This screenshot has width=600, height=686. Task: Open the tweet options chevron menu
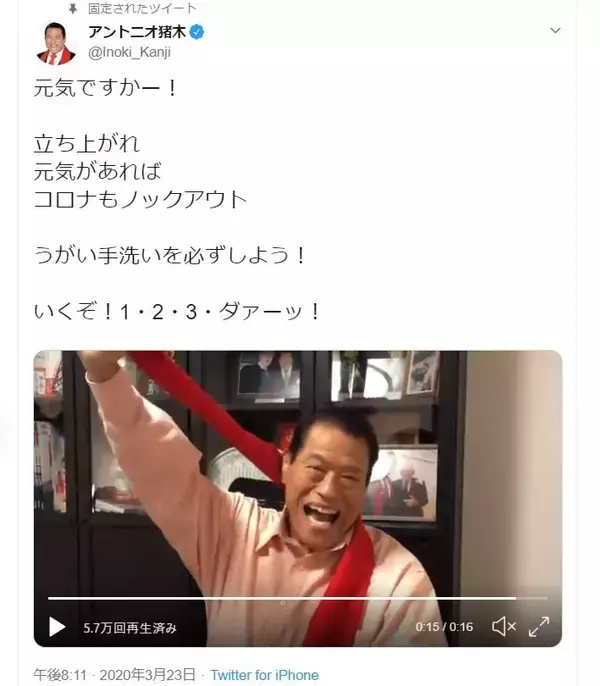pos(556,32)
